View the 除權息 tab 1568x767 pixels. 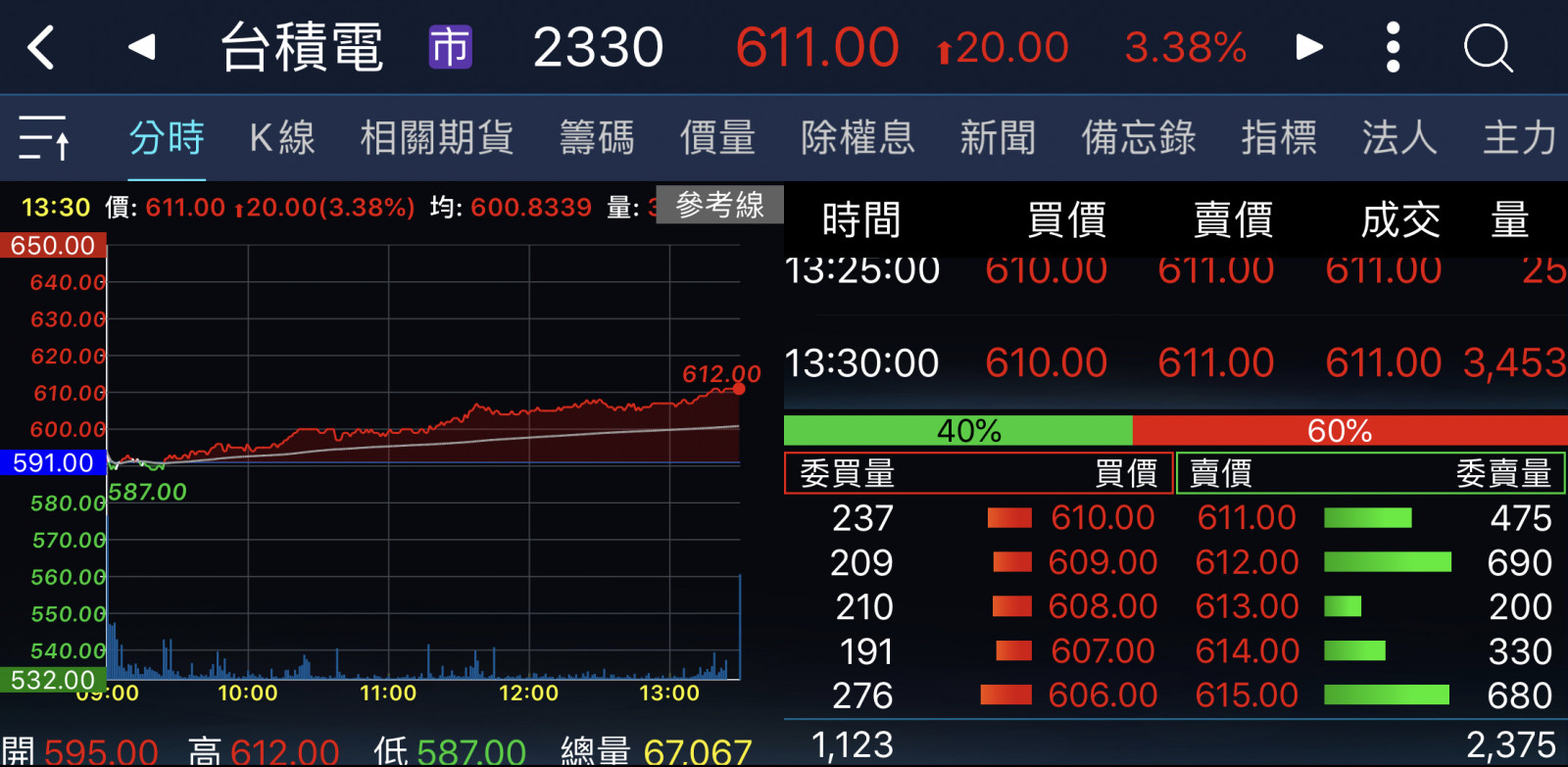[857, 138]
